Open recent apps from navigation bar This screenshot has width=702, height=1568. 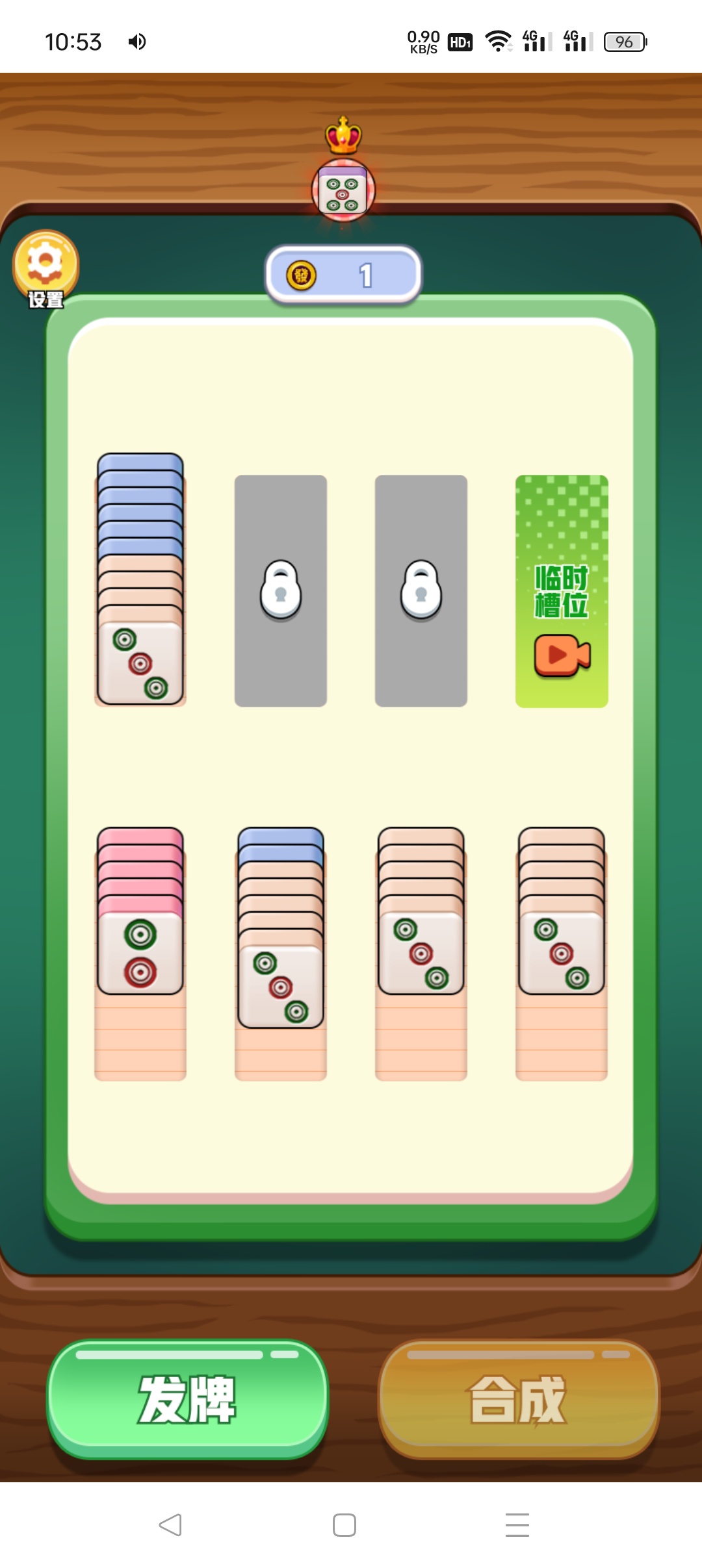pos(517,1524)
